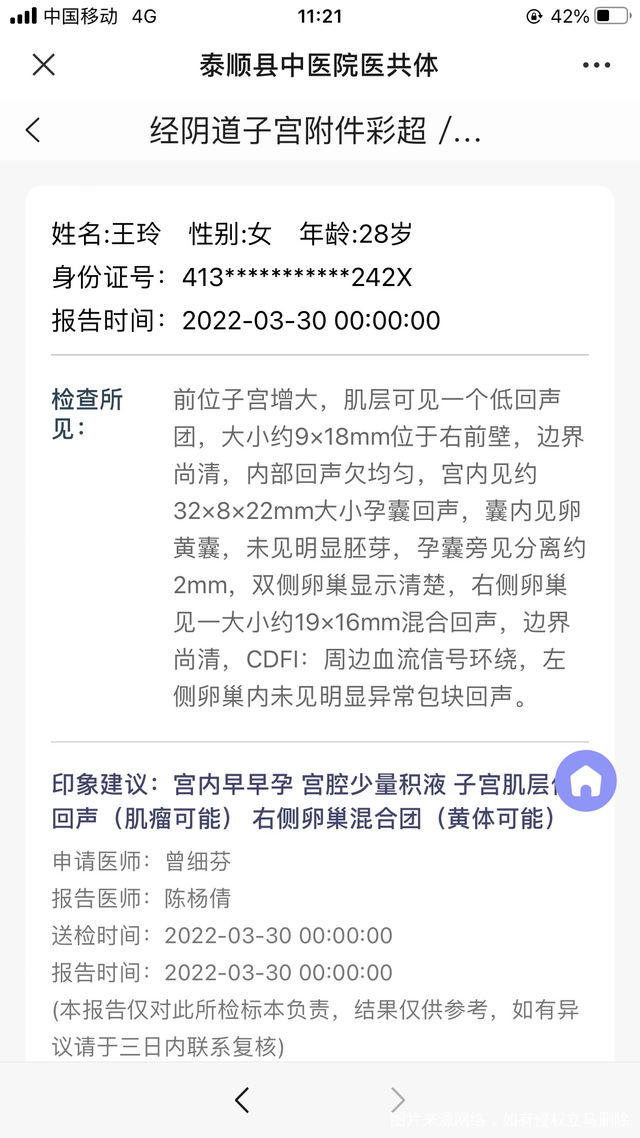
Task: Go back from the ultrasound report
Action: (34, 130)
